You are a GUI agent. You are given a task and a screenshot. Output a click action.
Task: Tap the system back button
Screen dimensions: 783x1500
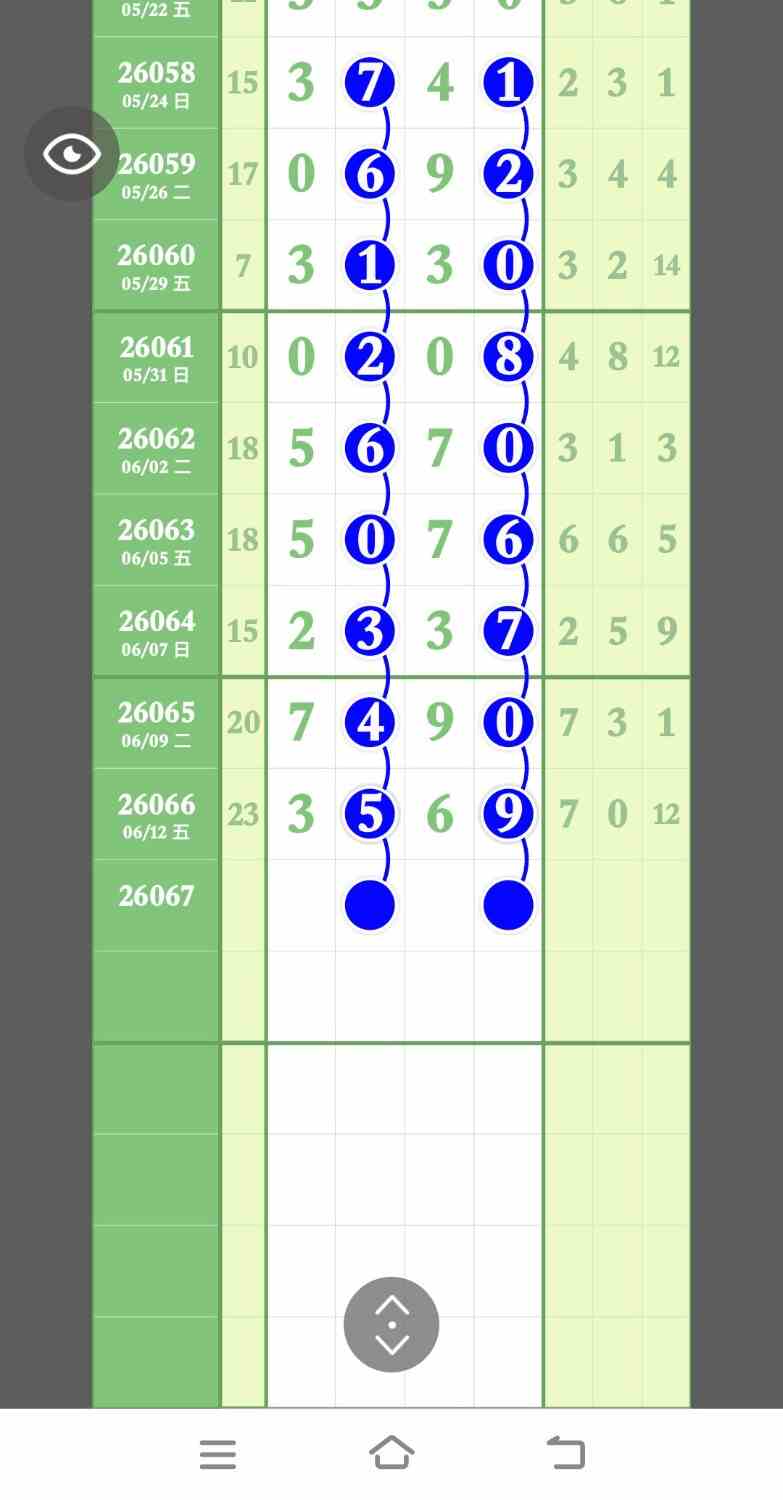[565, 1452]
